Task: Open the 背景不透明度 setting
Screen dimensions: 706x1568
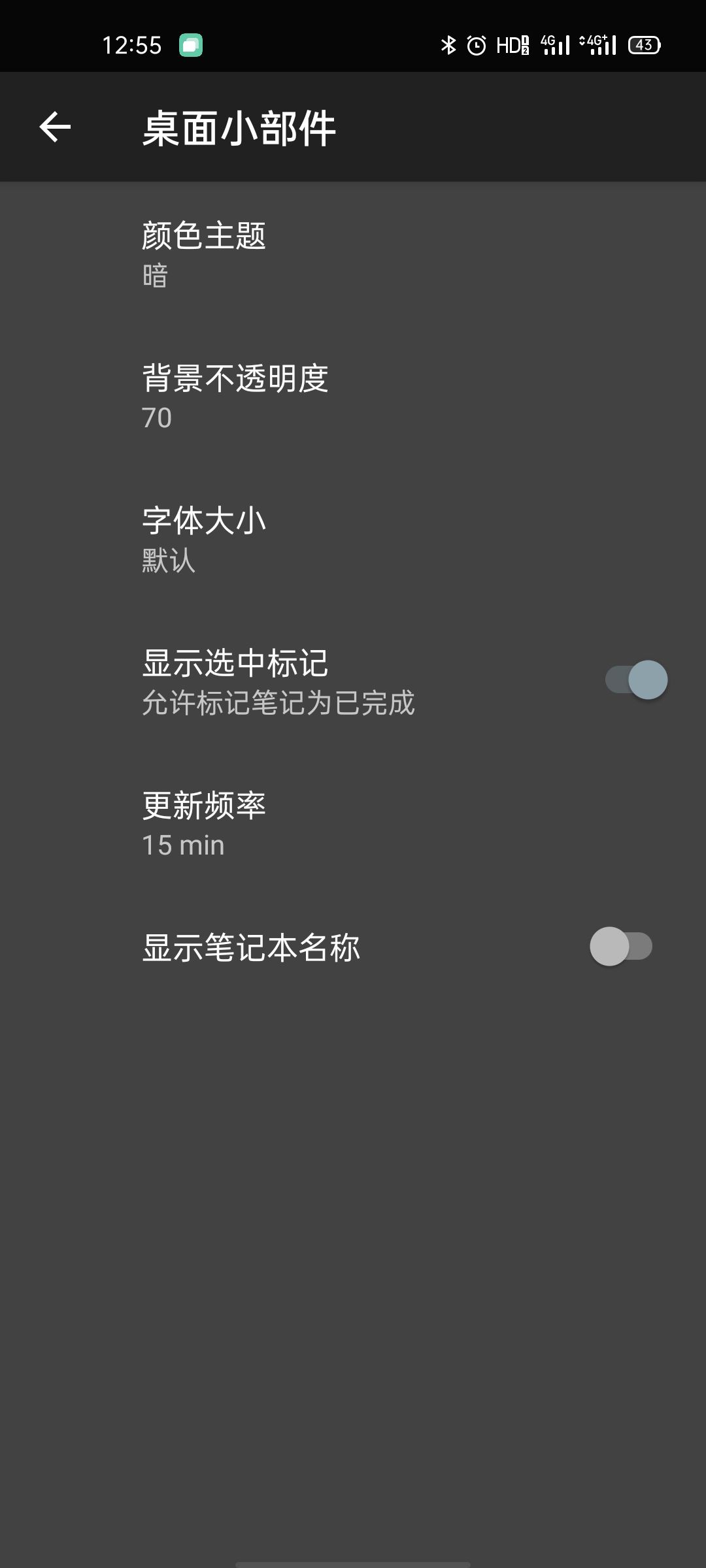Action: [x=353, y=396]
